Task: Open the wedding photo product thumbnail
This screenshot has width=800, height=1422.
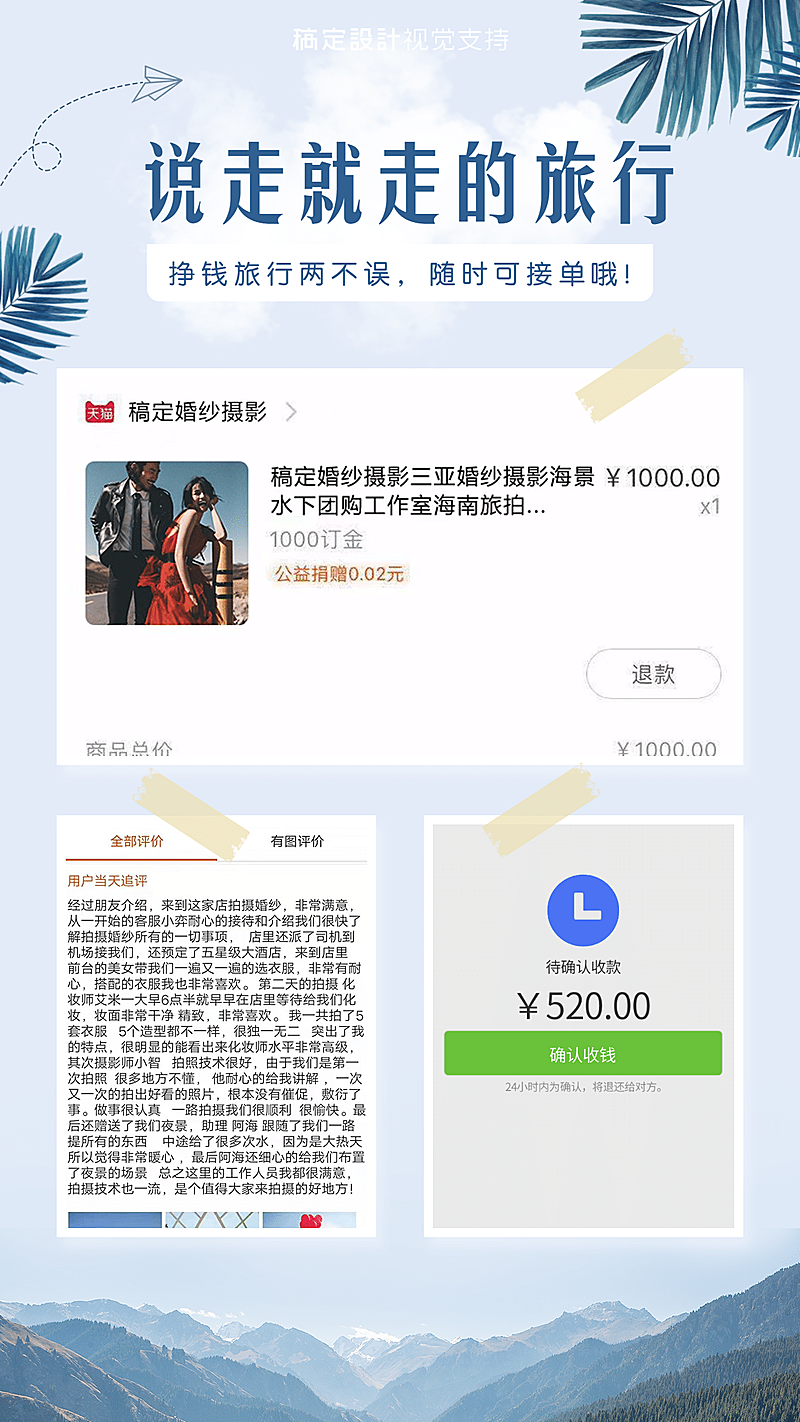Action: (166, 541)
